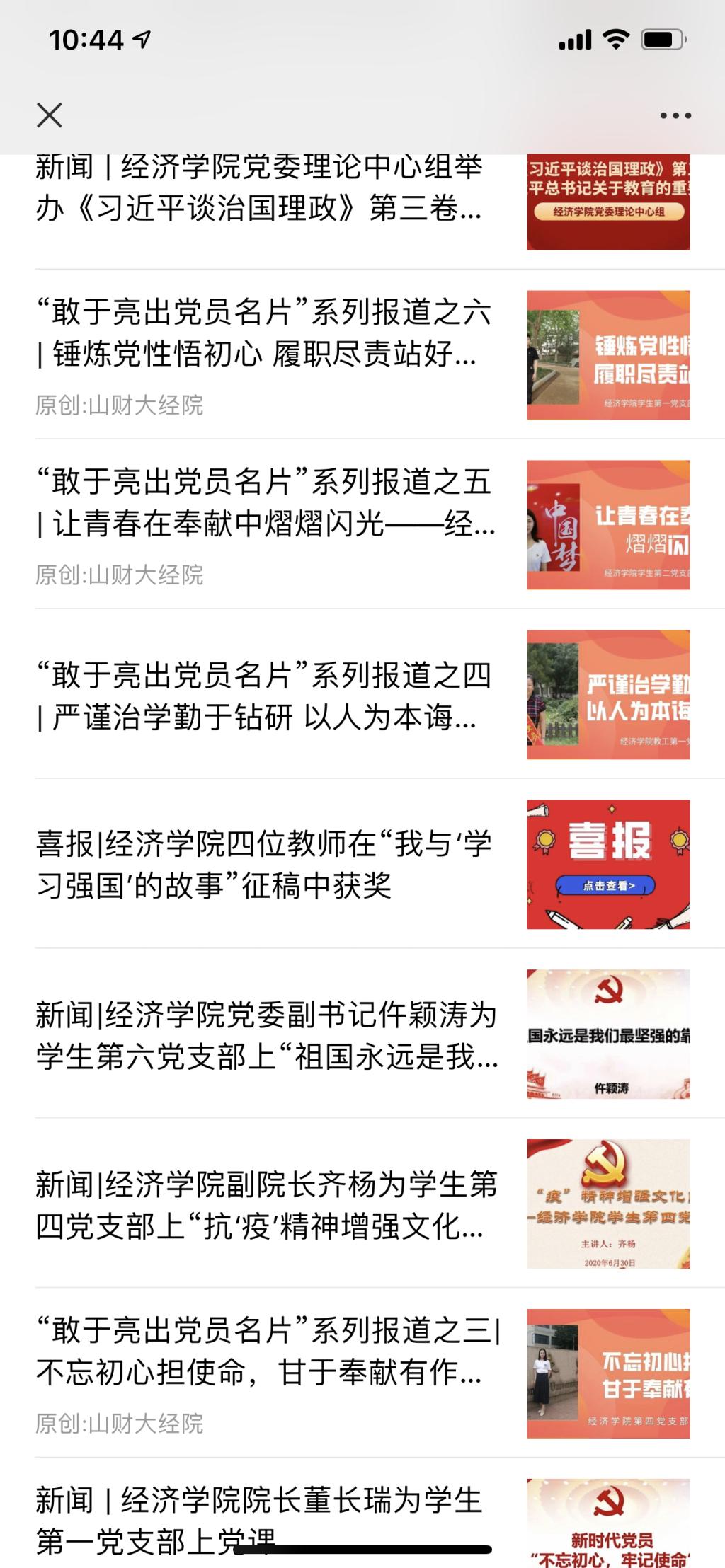Open the three-dot more options menu

(675, 115)
